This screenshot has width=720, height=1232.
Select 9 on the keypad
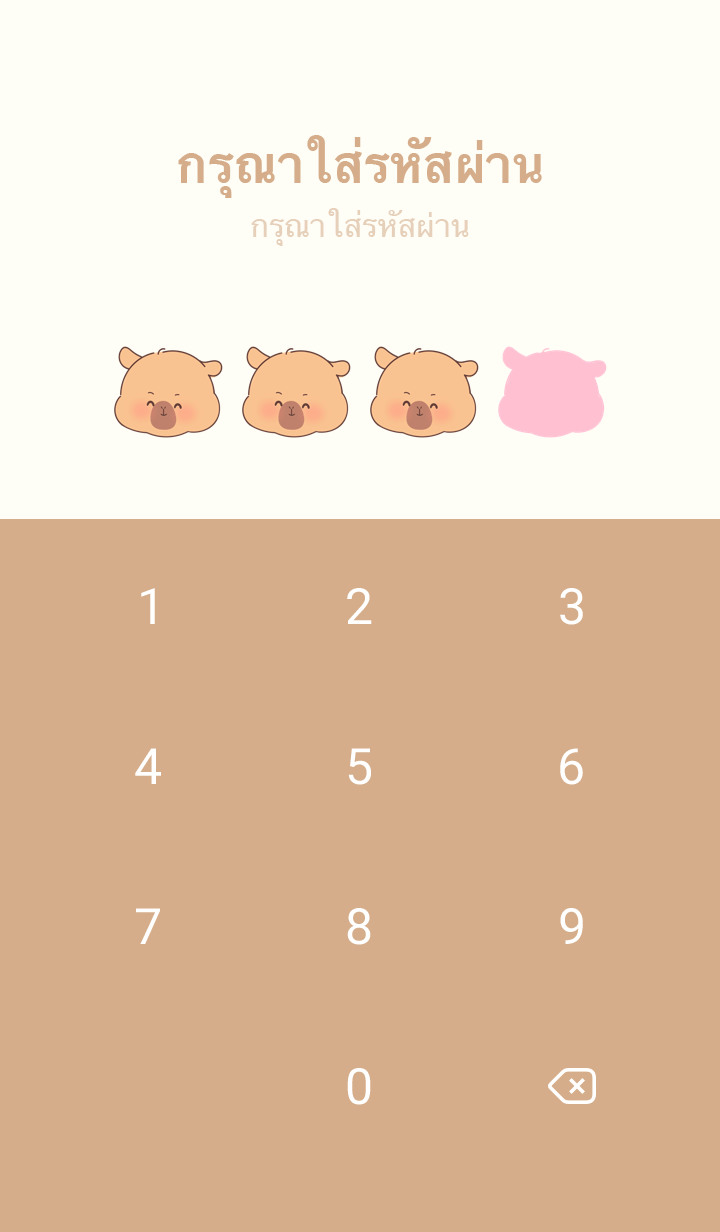571,927
